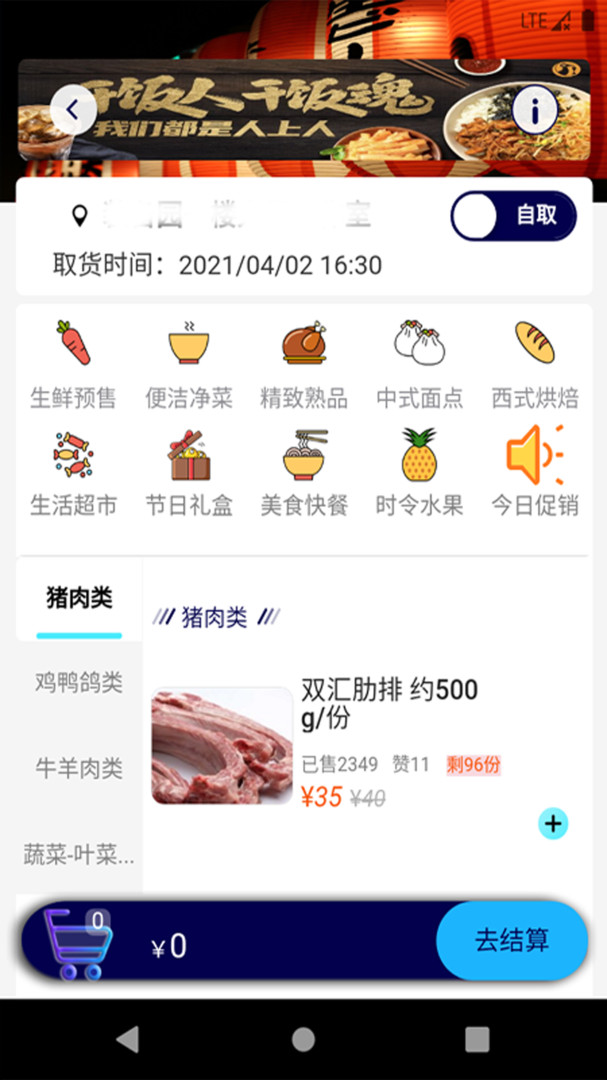Toggle the 自取 pickup switch
The height and width of the screenshot is (1080, 607).
coord(514,216)
